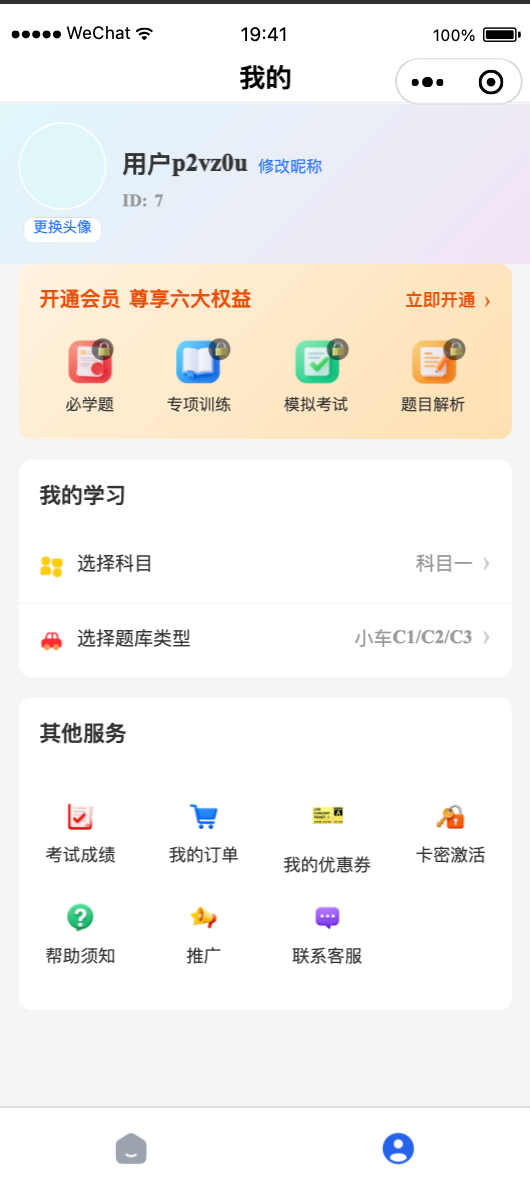
Task: Open the 选择题库类型 row
Action: coord(265,639)
